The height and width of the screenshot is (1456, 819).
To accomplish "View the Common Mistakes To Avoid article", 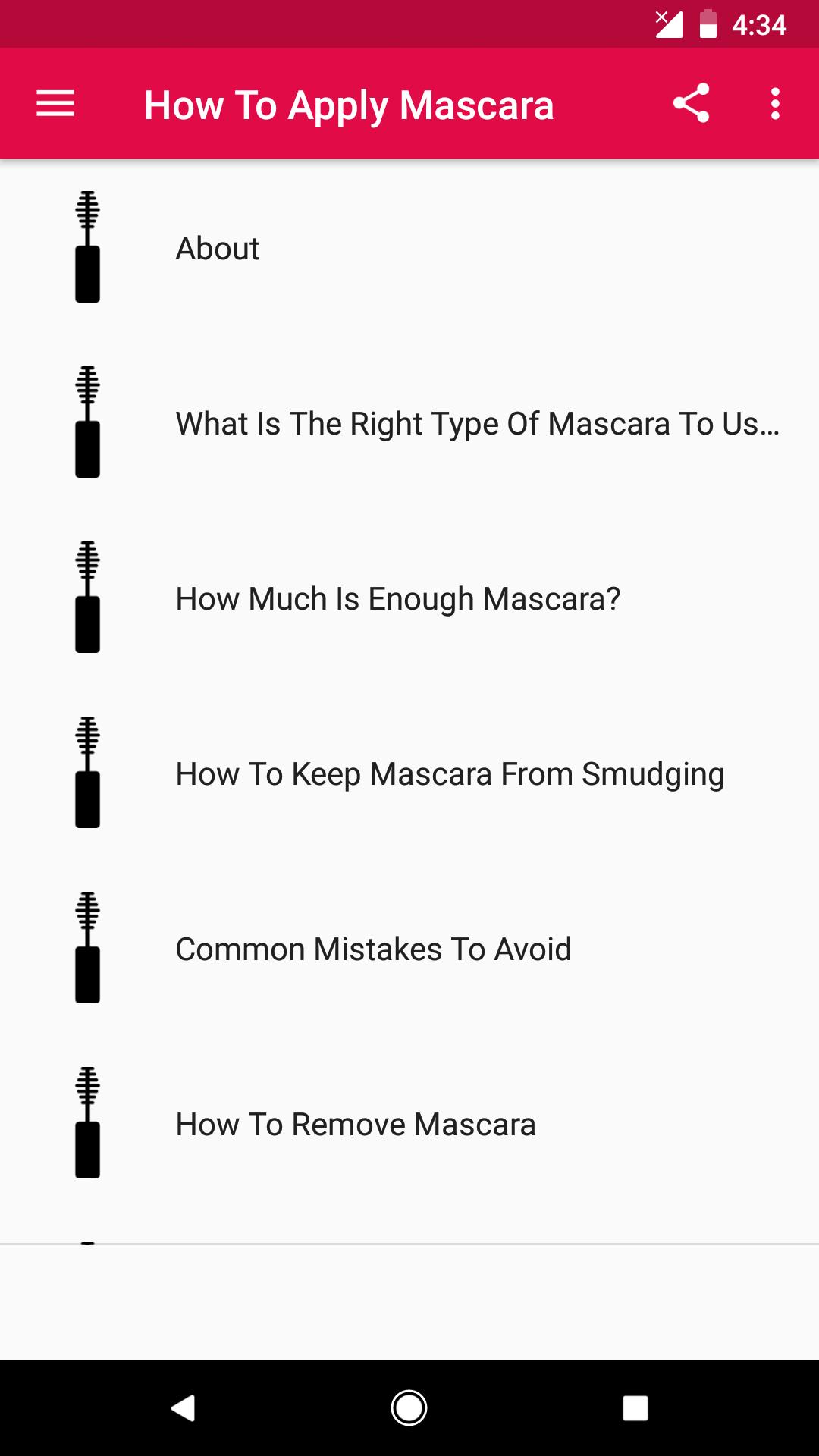I will [373, 949].
